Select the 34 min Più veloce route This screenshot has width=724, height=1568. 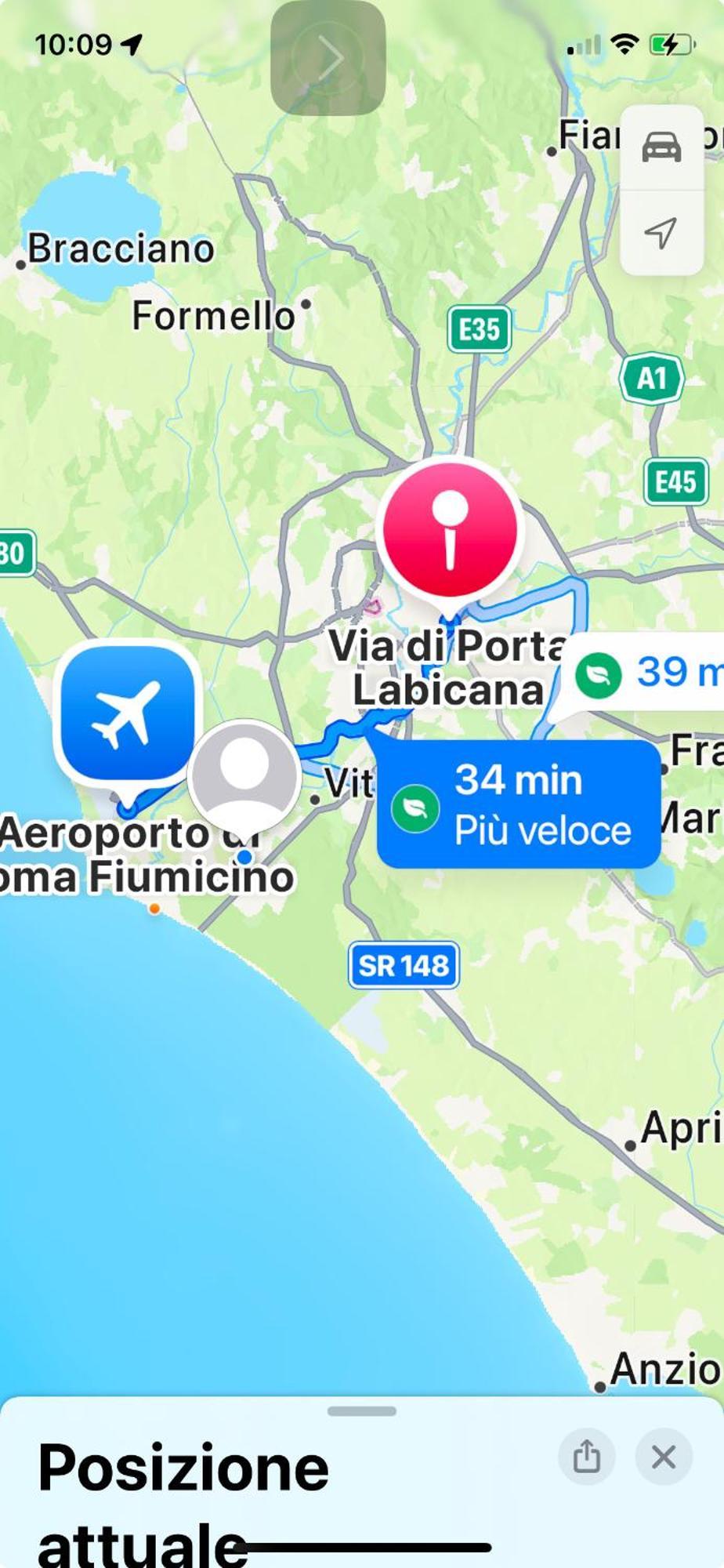pos(519,804)
